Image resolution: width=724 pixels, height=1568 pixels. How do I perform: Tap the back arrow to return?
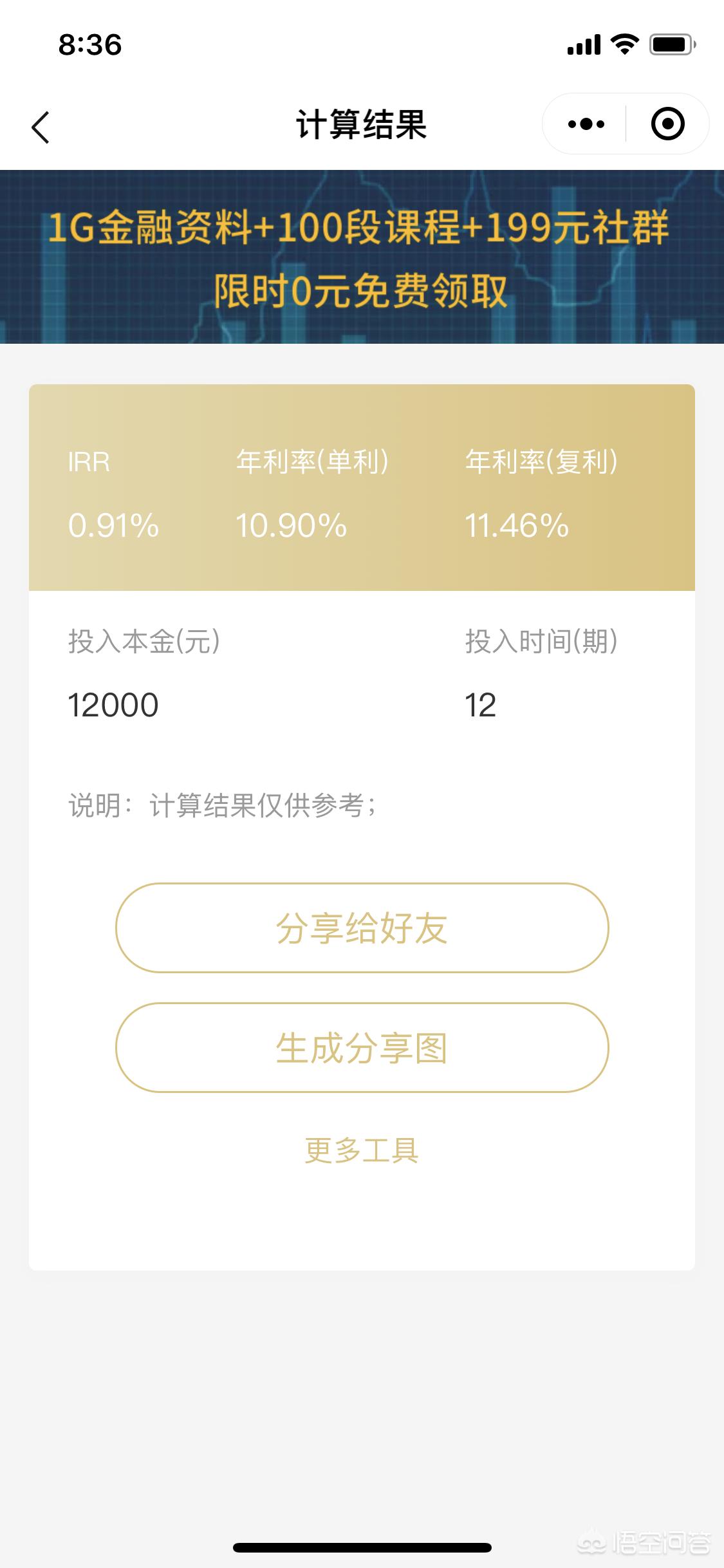[x=40, y=127]
